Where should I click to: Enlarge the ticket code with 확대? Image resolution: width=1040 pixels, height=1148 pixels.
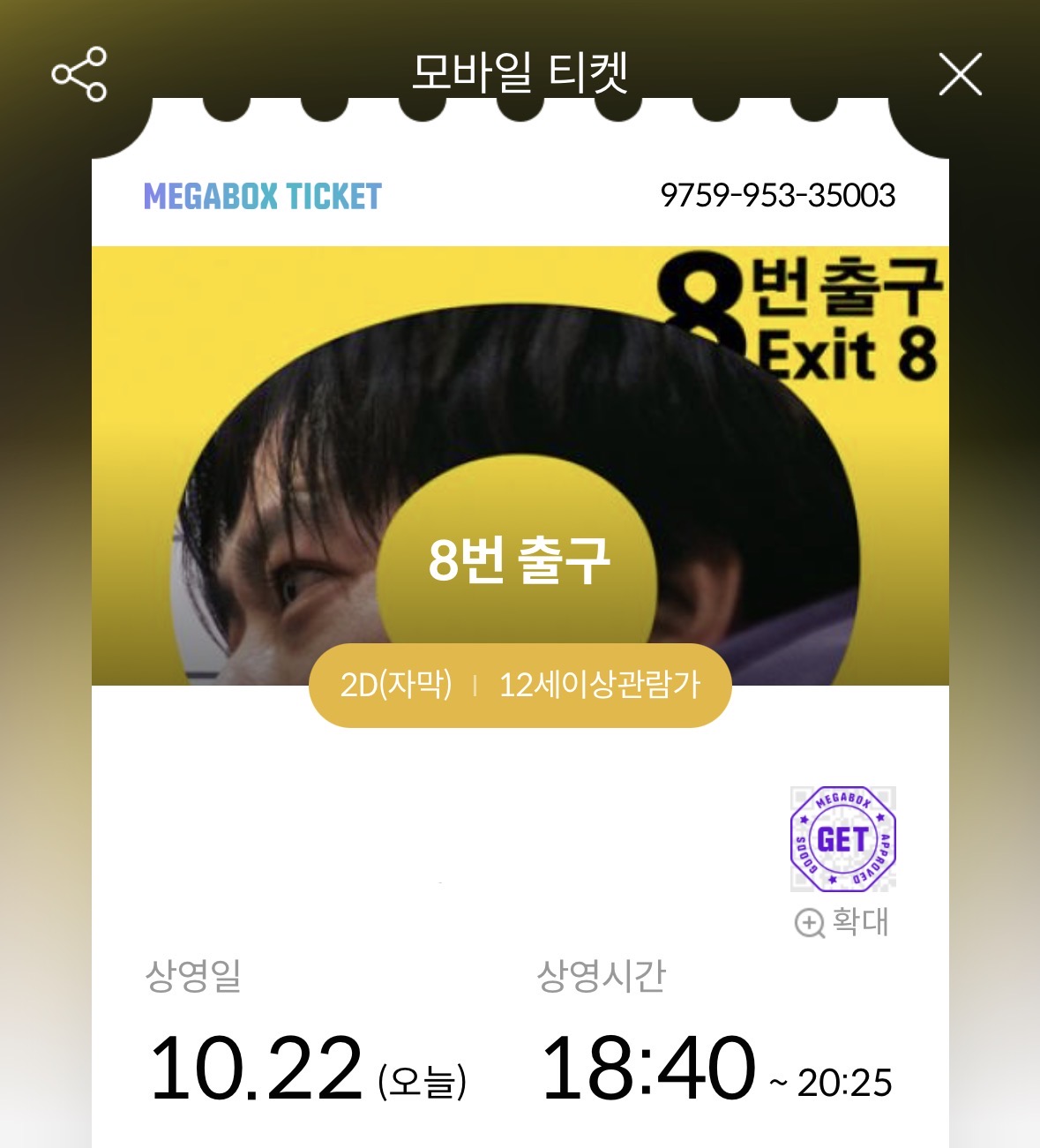[x=842, y=922]
